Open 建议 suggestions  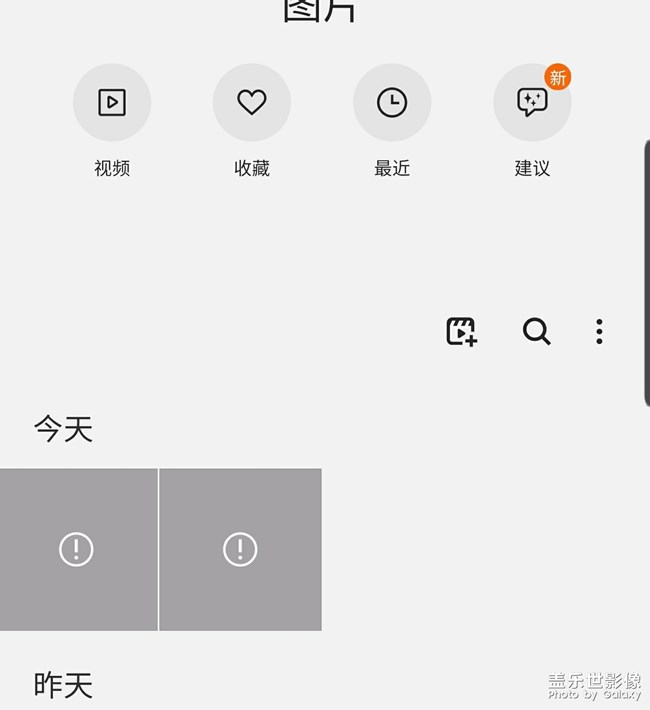[x=532, y=103]
